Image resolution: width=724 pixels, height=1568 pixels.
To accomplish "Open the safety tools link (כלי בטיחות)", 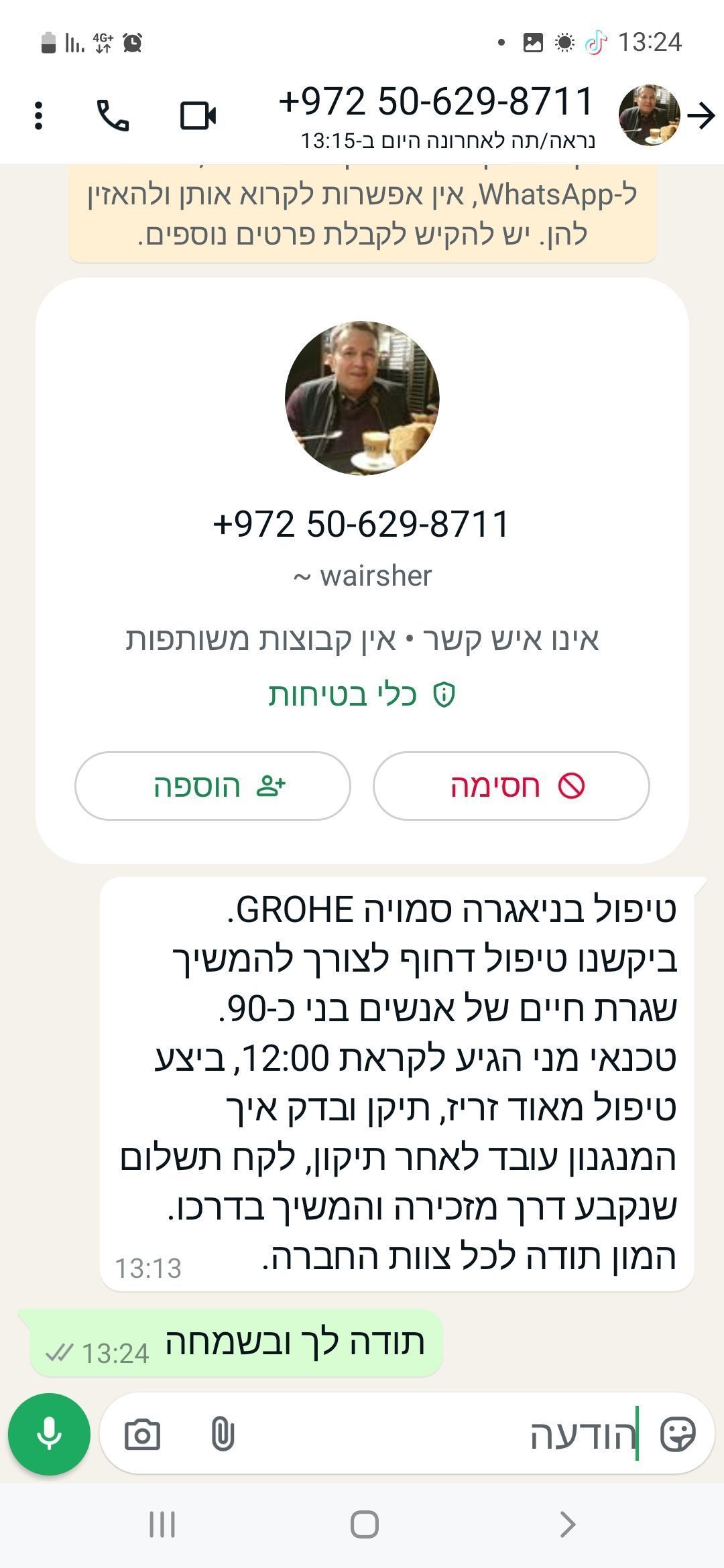I will click(x=362, y=695).
